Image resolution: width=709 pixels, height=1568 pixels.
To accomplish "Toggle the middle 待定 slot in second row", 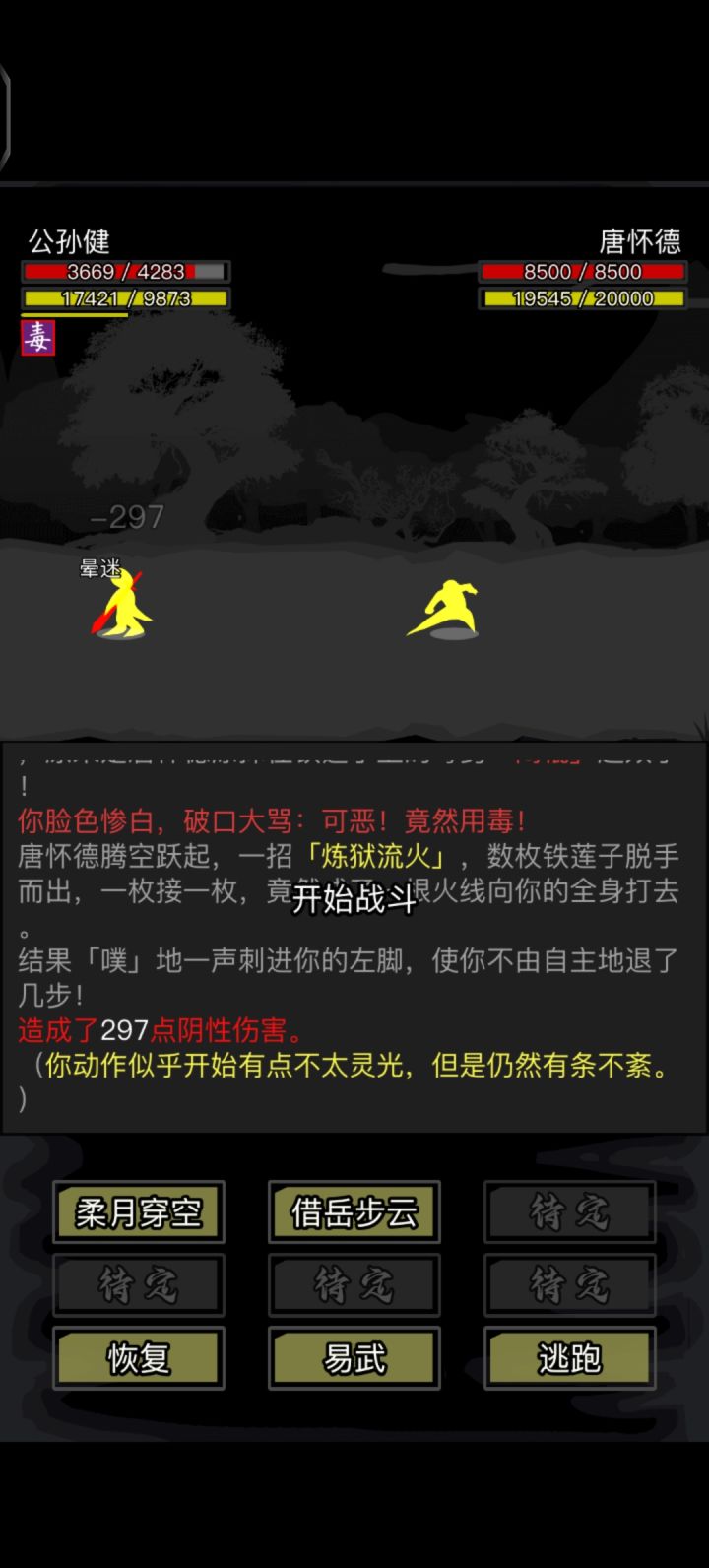I will 354,1284.
